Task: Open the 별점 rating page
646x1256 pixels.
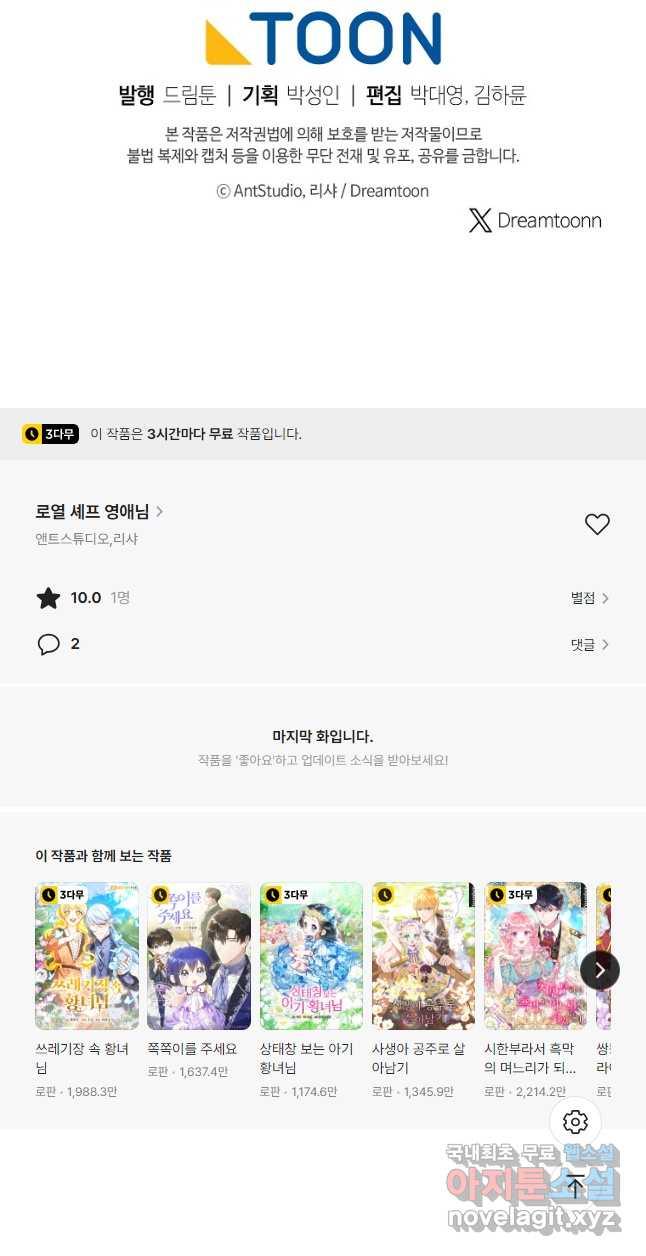Action: [589, 598]
